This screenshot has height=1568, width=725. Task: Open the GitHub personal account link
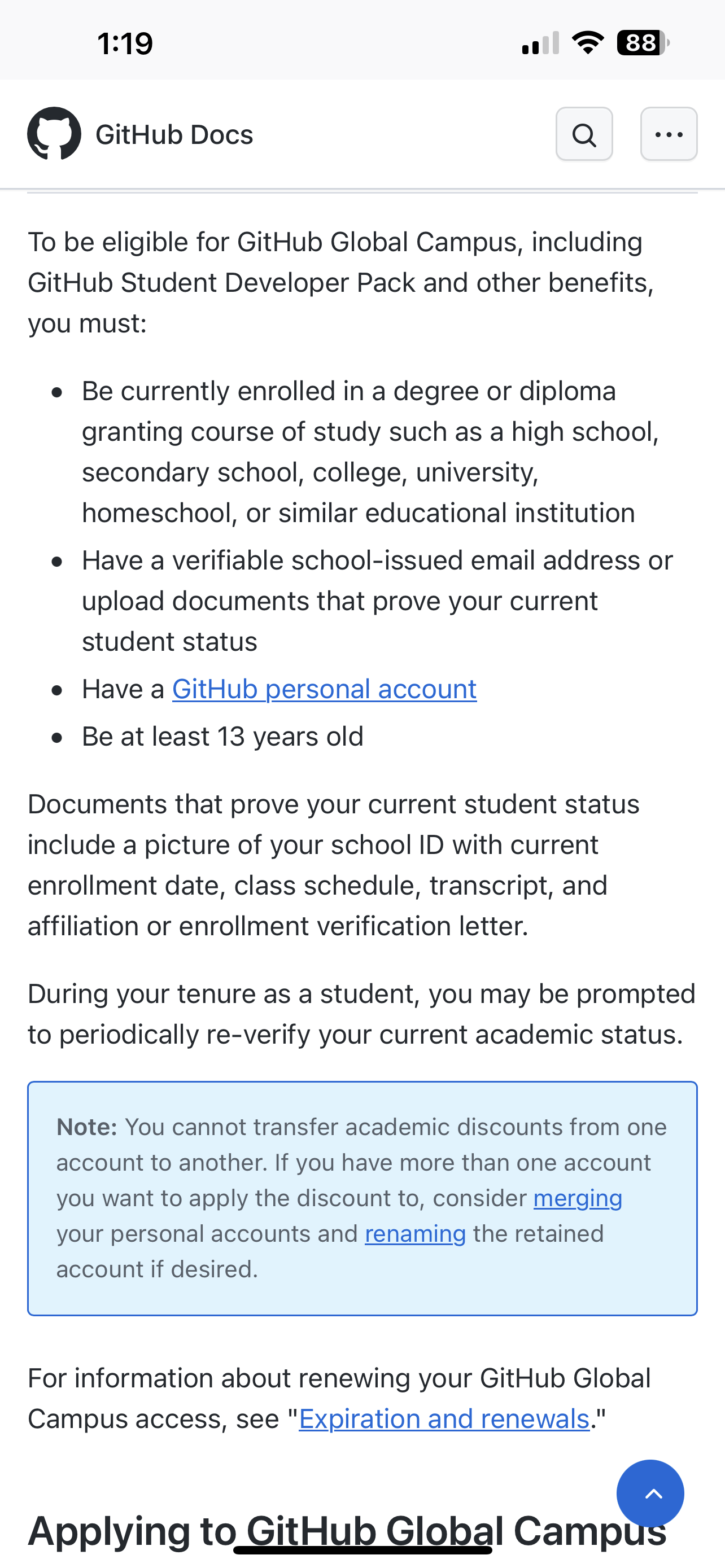[x=324, y=689]
